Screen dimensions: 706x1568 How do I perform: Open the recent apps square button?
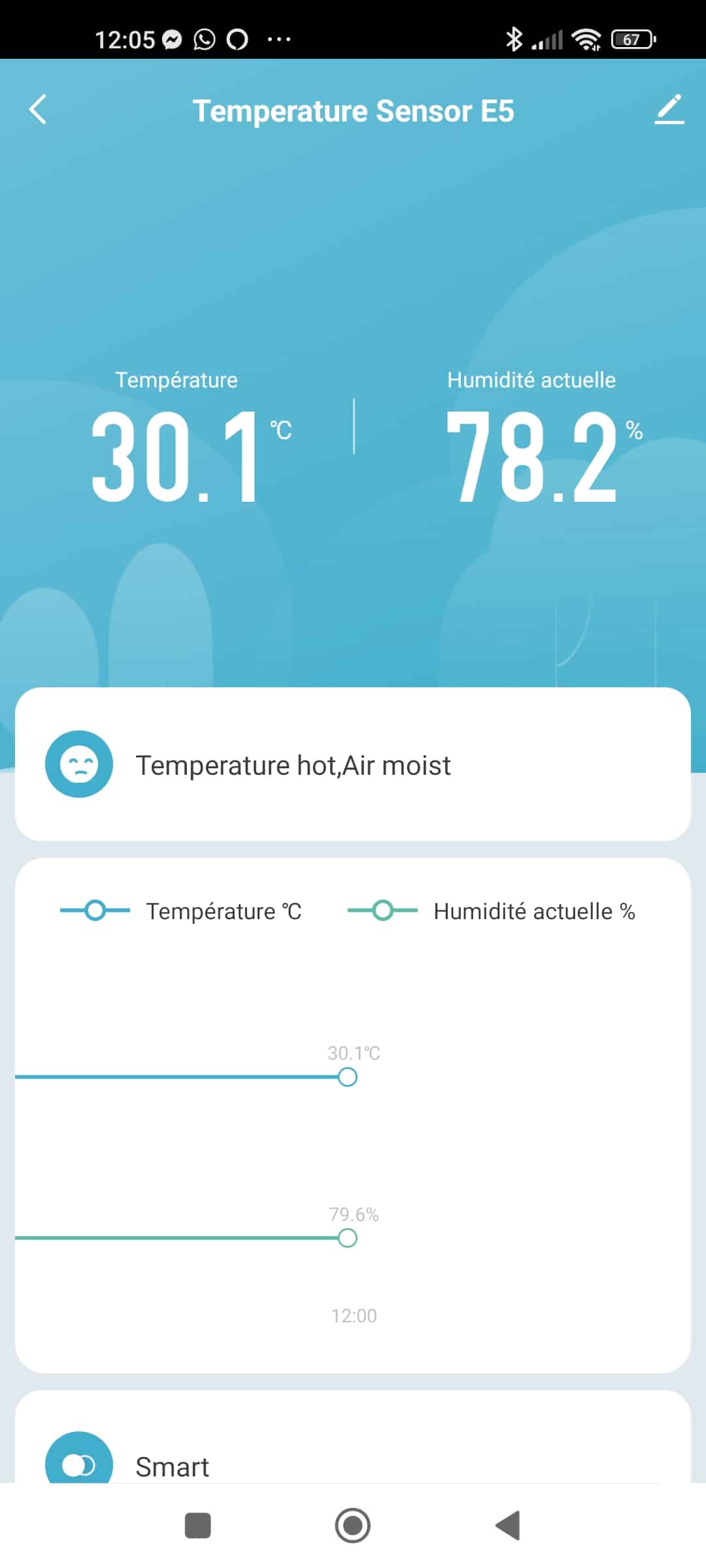coord(198,1526)
